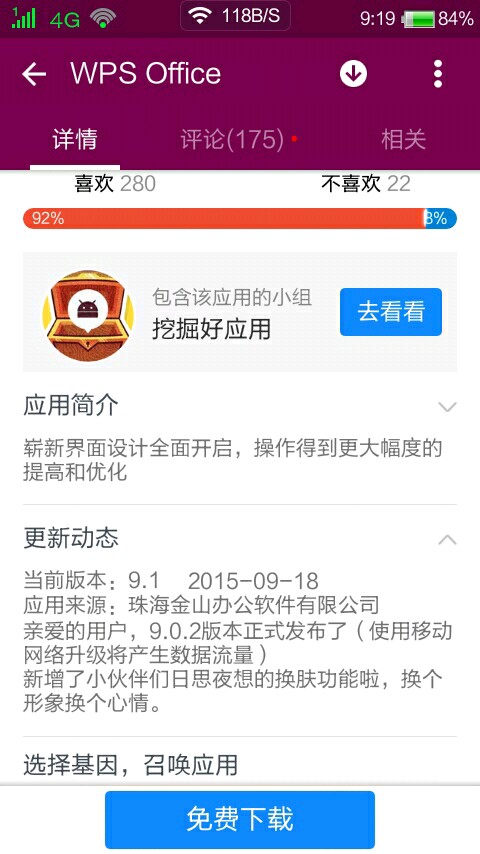
Task: Open the downloads icon in app bar
Action: (x=354, y=74)
